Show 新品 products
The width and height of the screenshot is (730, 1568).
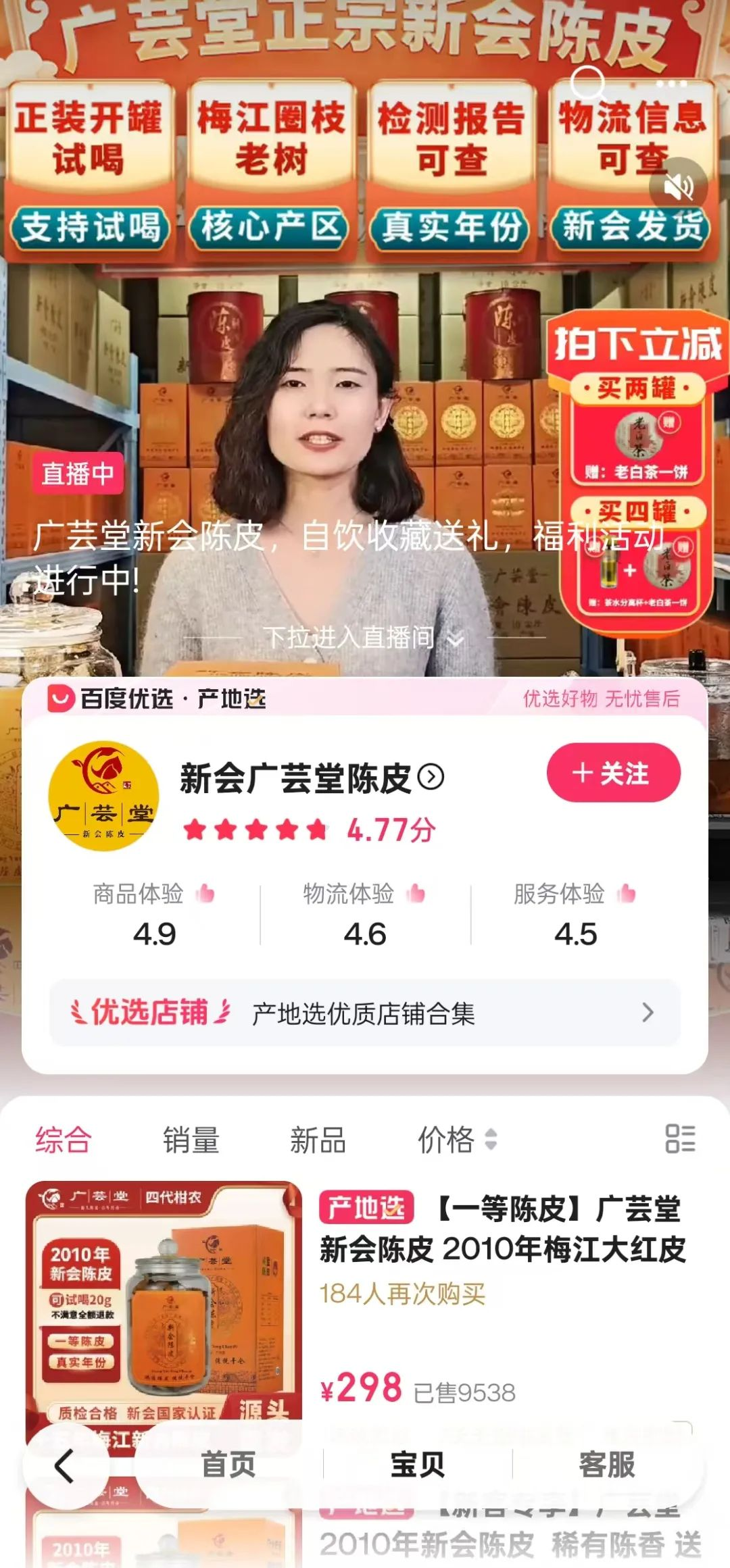(x=318, y=1140)
